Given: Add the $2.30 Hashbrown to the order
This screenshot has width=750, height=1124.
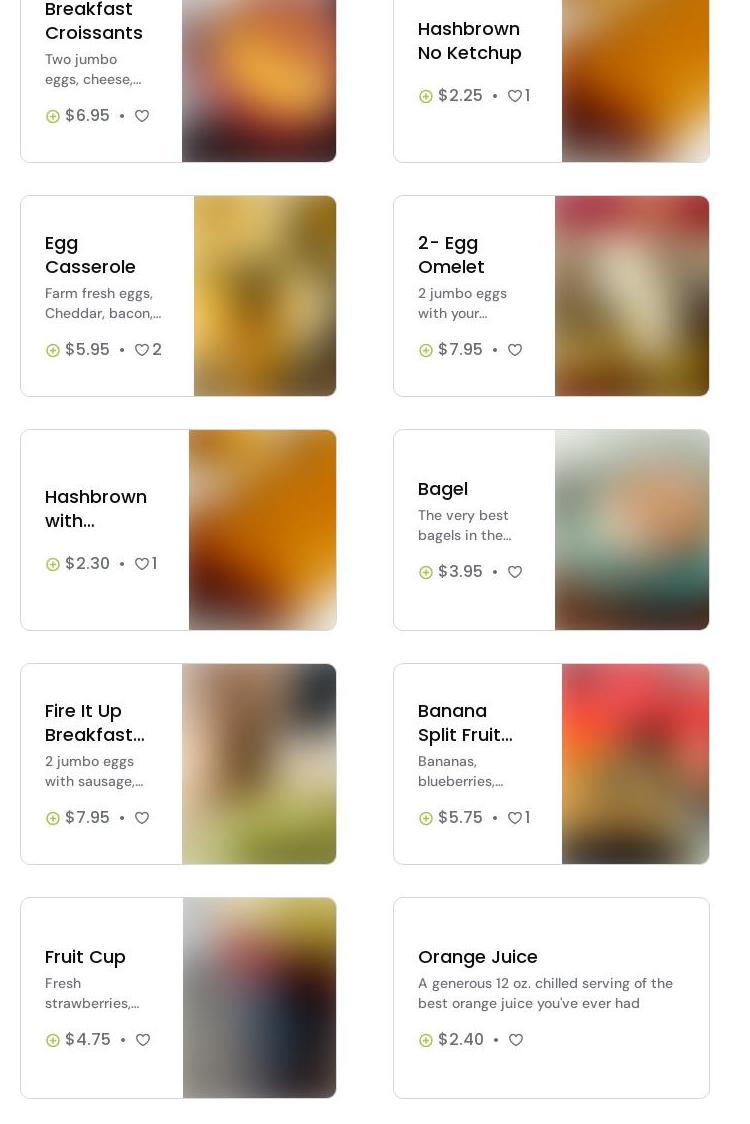Looking at the screenshot, I should point(53,564).
